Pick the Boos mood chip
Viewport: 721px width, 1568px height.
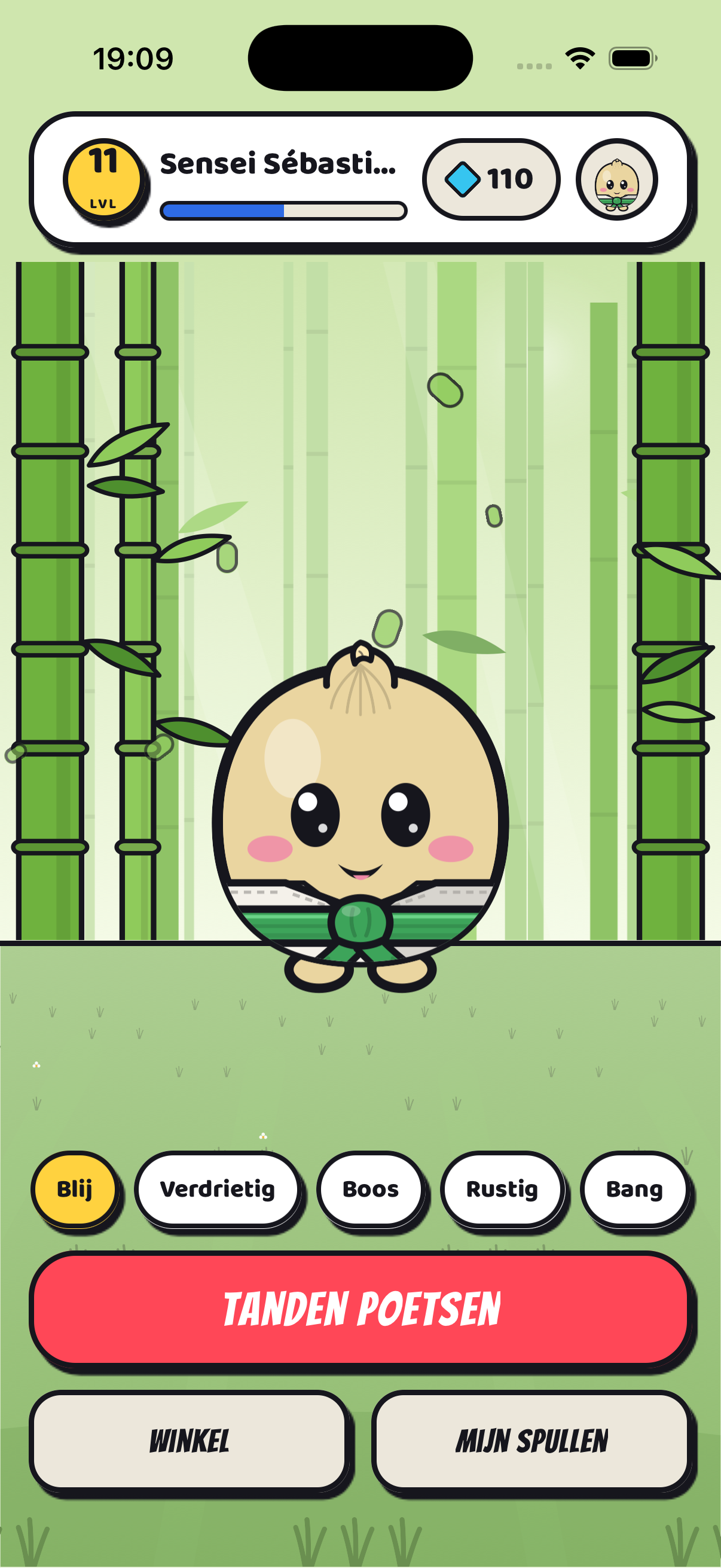[371, 1189]
